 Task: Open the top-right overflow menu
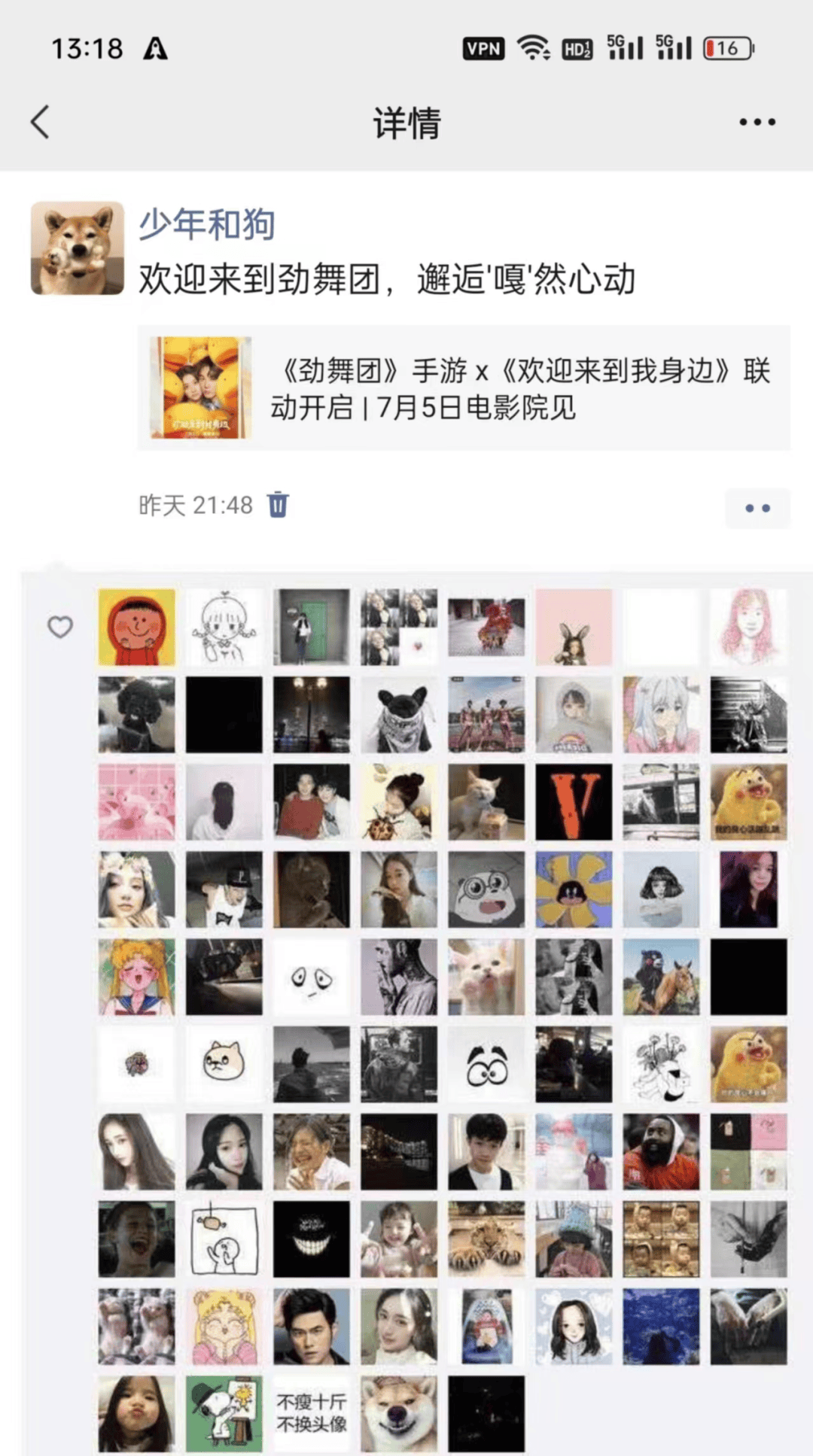(757, 122)
